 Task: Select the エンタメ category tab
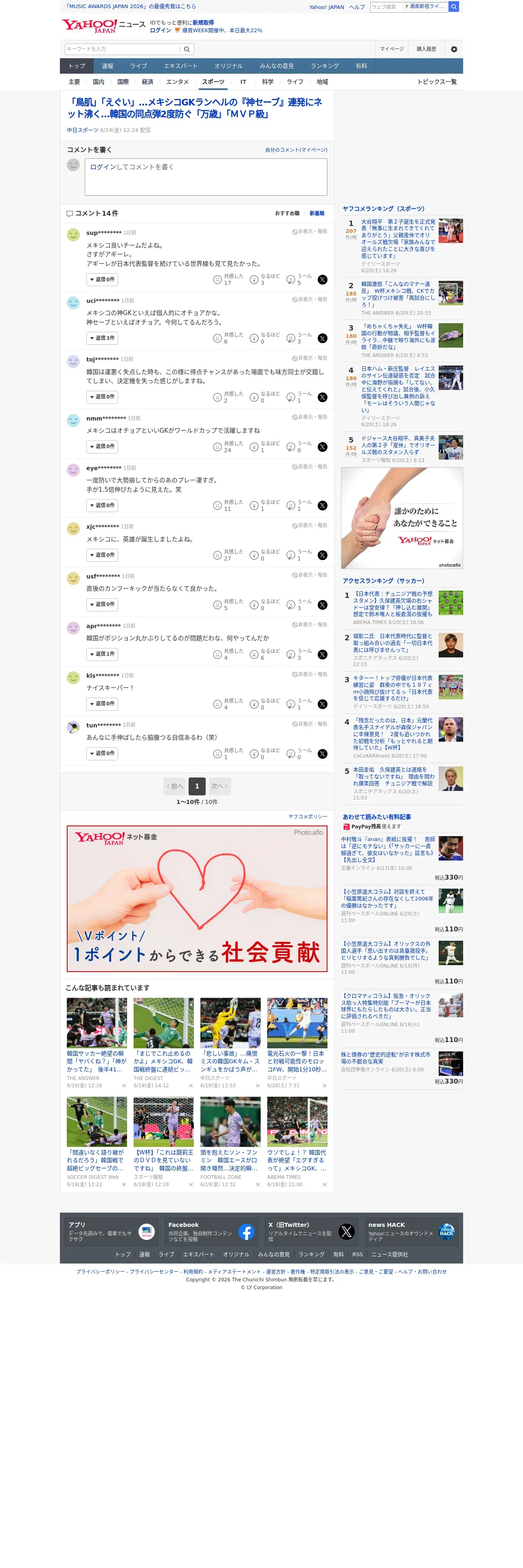(x=177, y=81)
